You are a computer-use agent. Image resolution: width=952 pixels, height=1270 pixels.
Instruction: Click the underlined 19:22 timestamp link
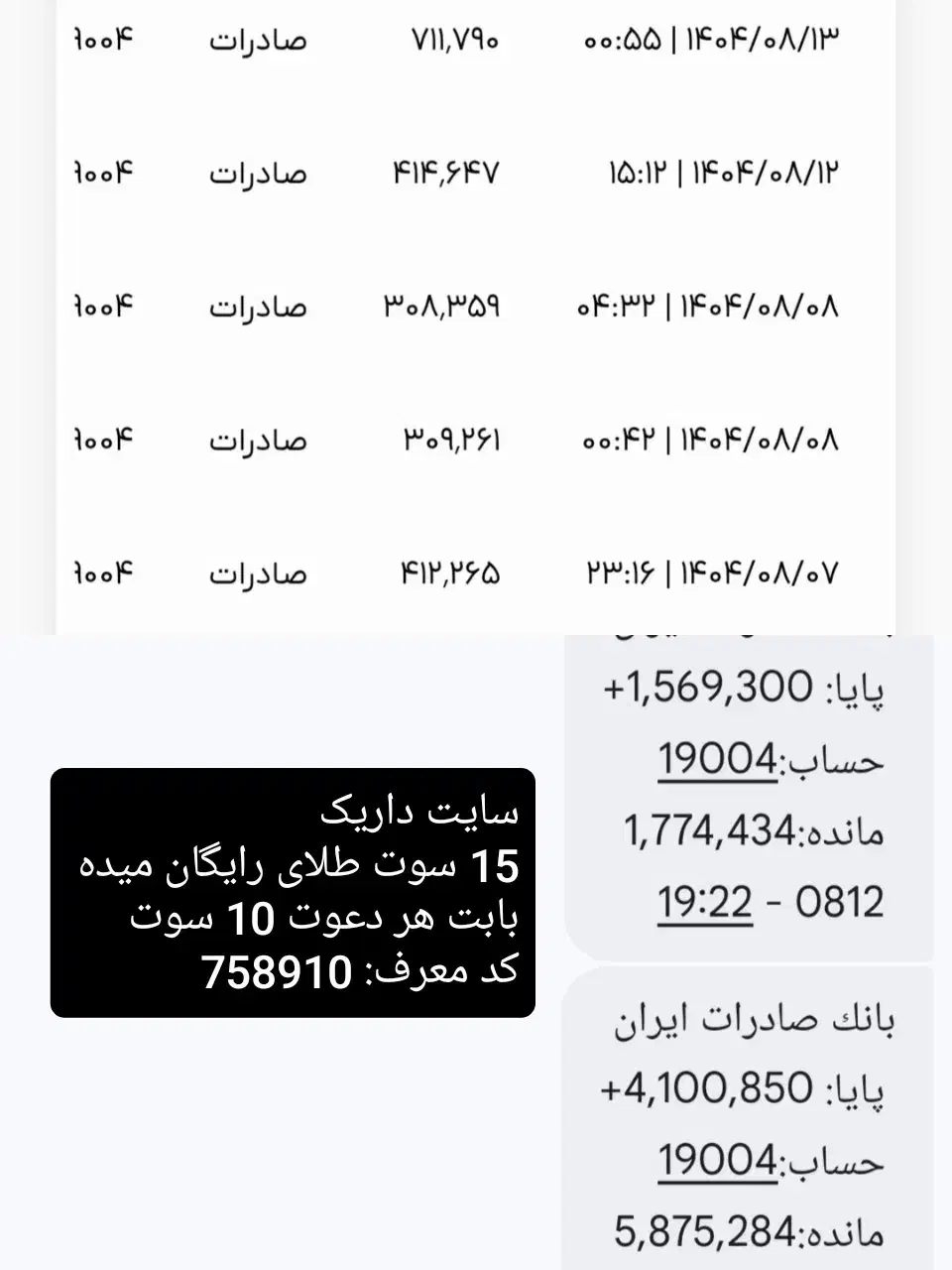[703, 904]
